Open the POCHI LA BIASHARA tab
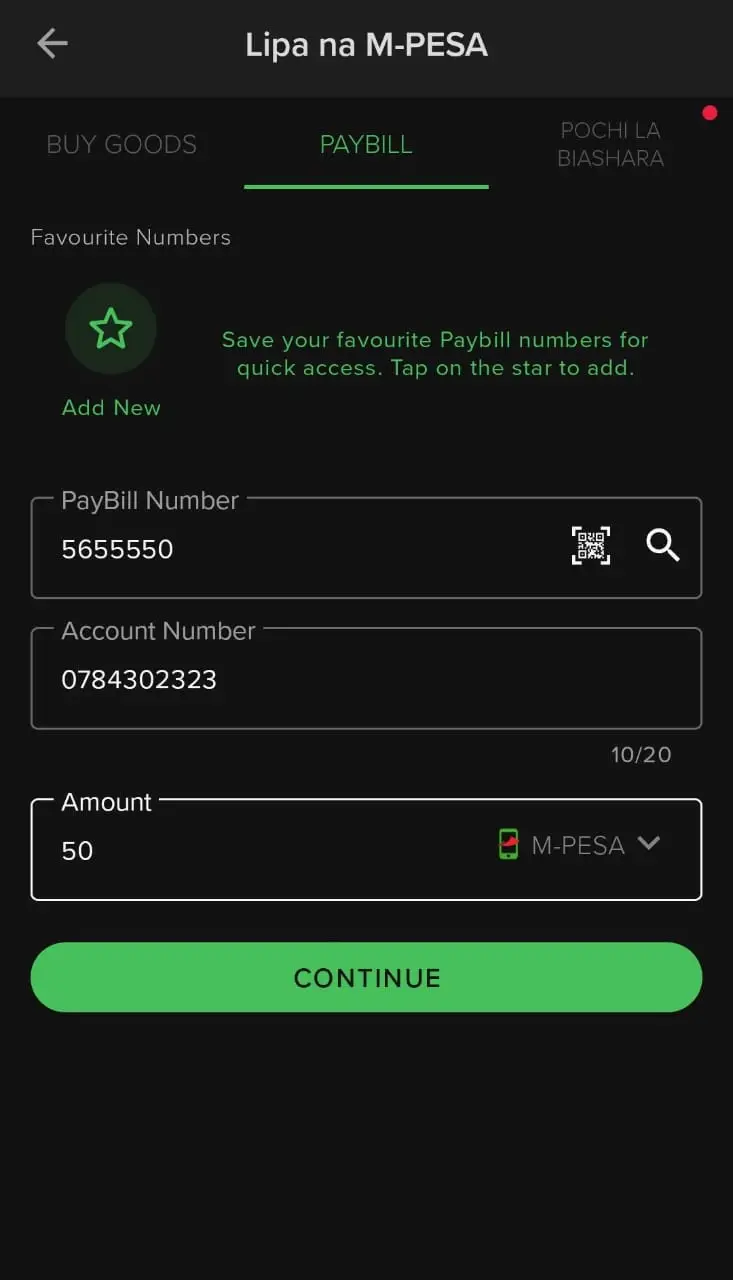 tap(610, 144)
